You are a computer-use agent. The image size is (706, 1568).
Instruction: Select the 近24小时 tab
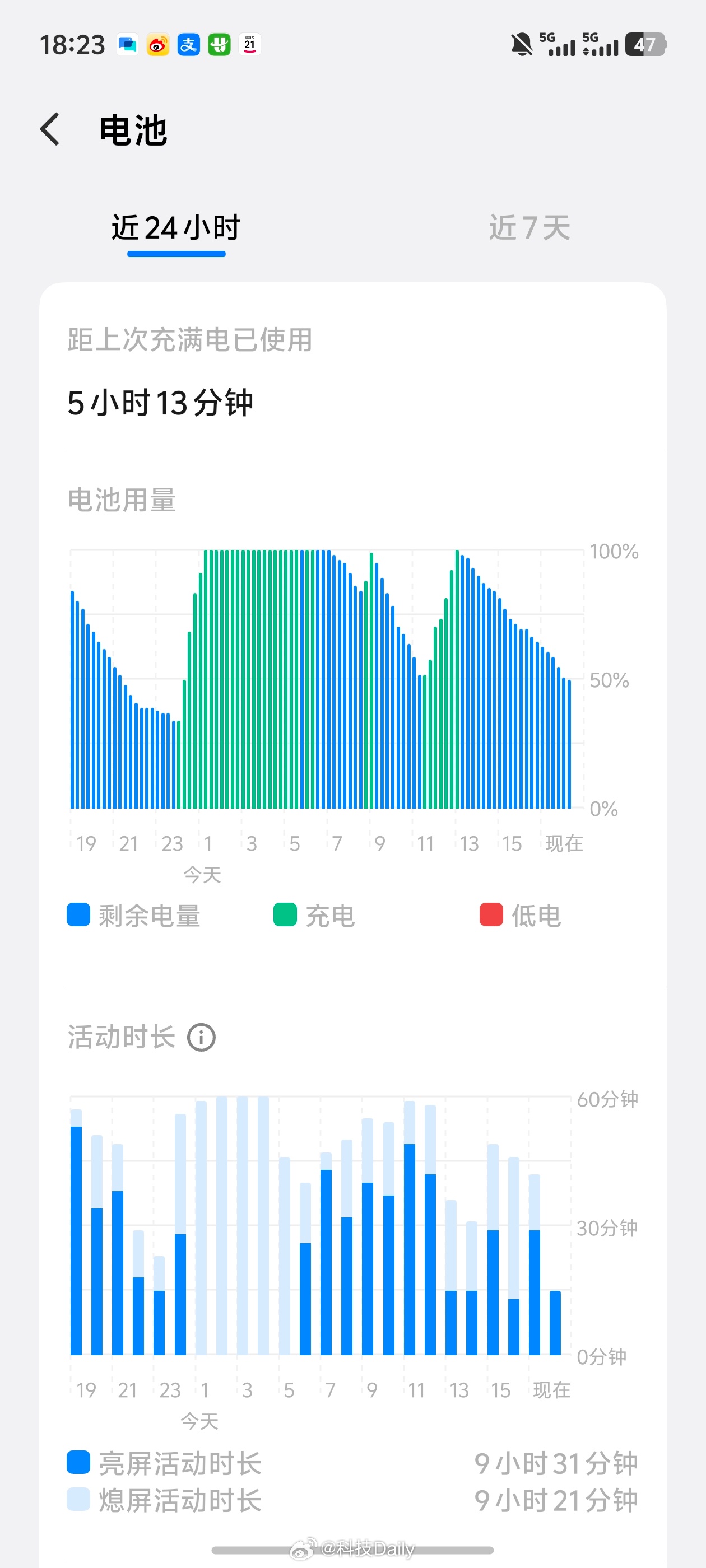pos(175,228)
